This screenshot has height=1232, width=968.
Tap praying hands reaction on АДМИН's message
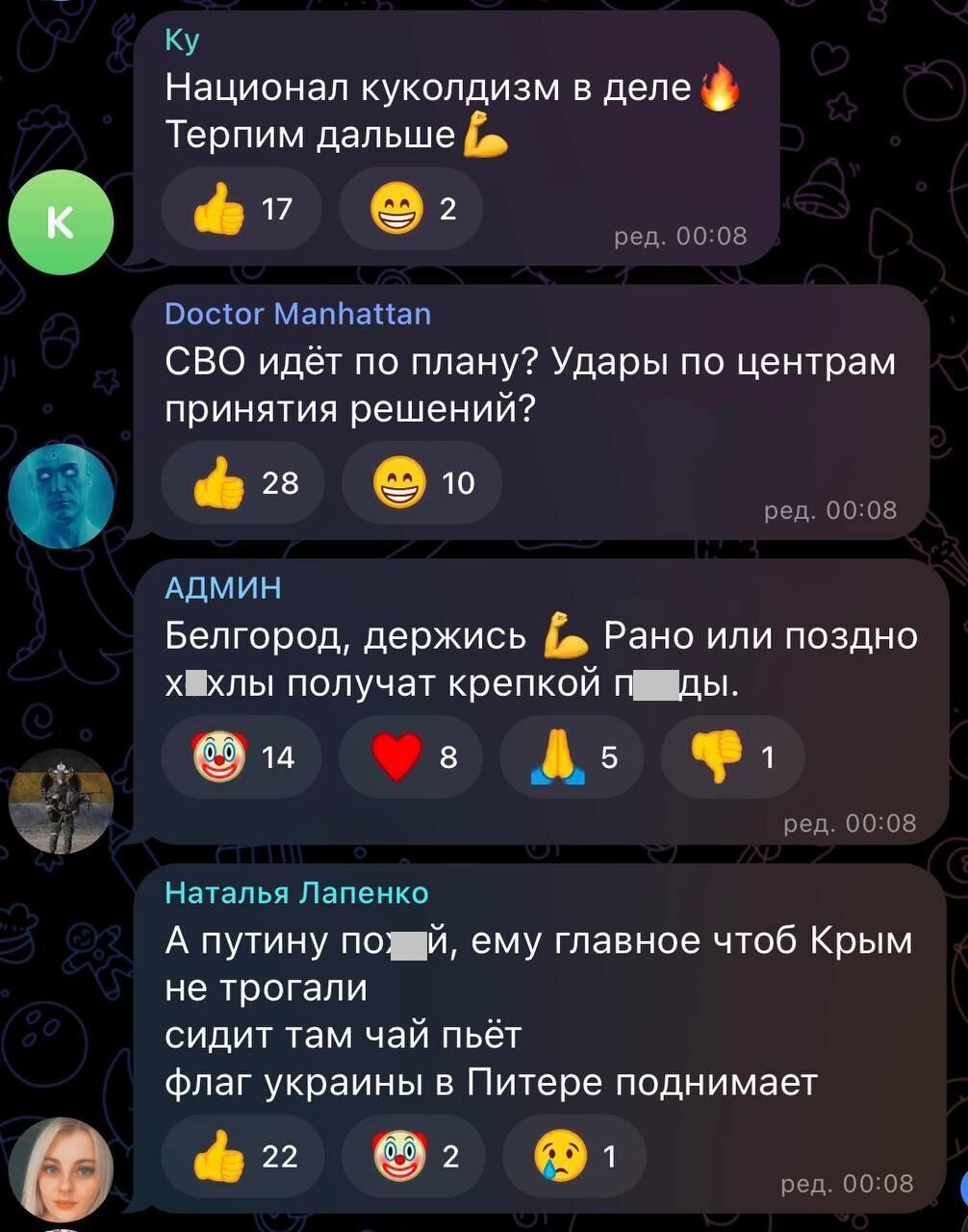(572, 757)
